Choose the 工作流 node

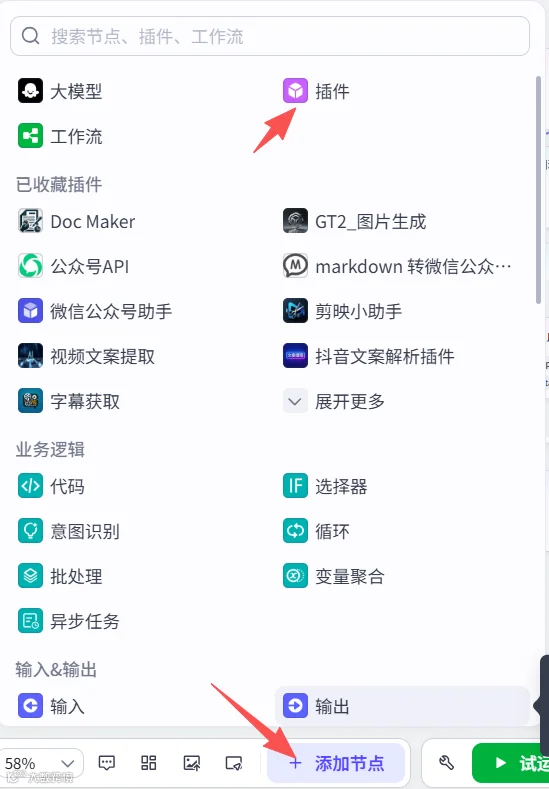60,136
